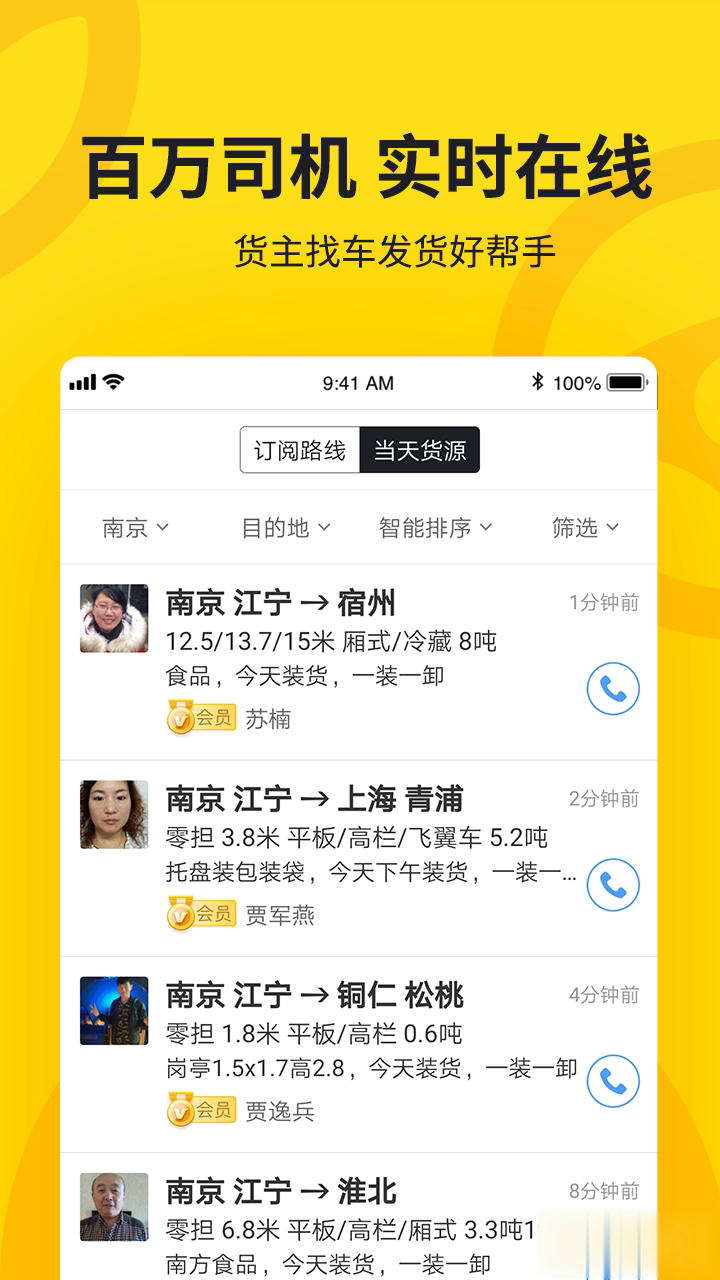
Task: Open the 南京 departure city dropdown
Action: (x=133, y=528)
